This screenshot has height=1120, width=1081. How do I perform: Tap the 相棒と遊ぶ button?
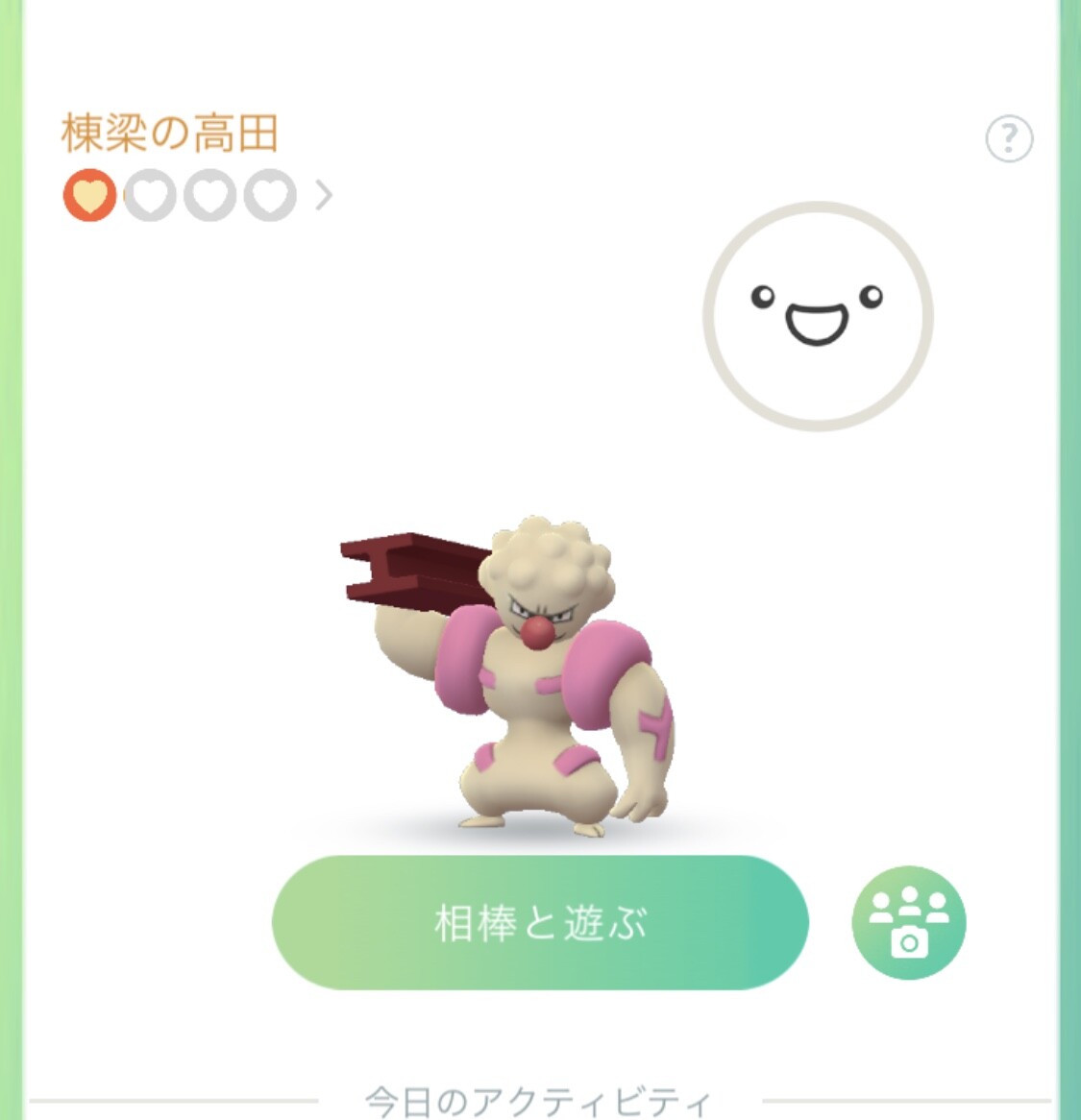540,923
